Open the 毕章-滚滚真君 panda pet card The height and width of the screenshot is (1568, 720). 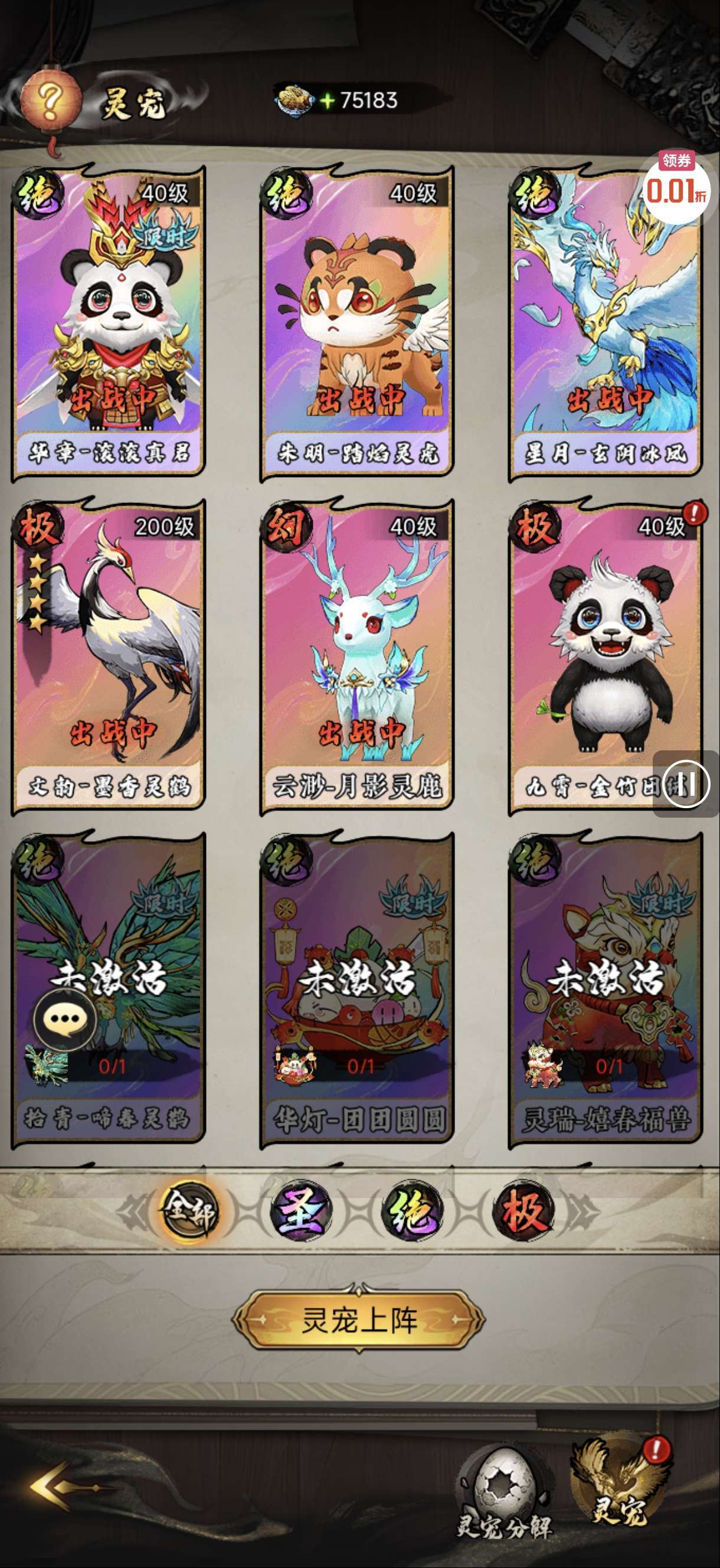coord(108,321)
